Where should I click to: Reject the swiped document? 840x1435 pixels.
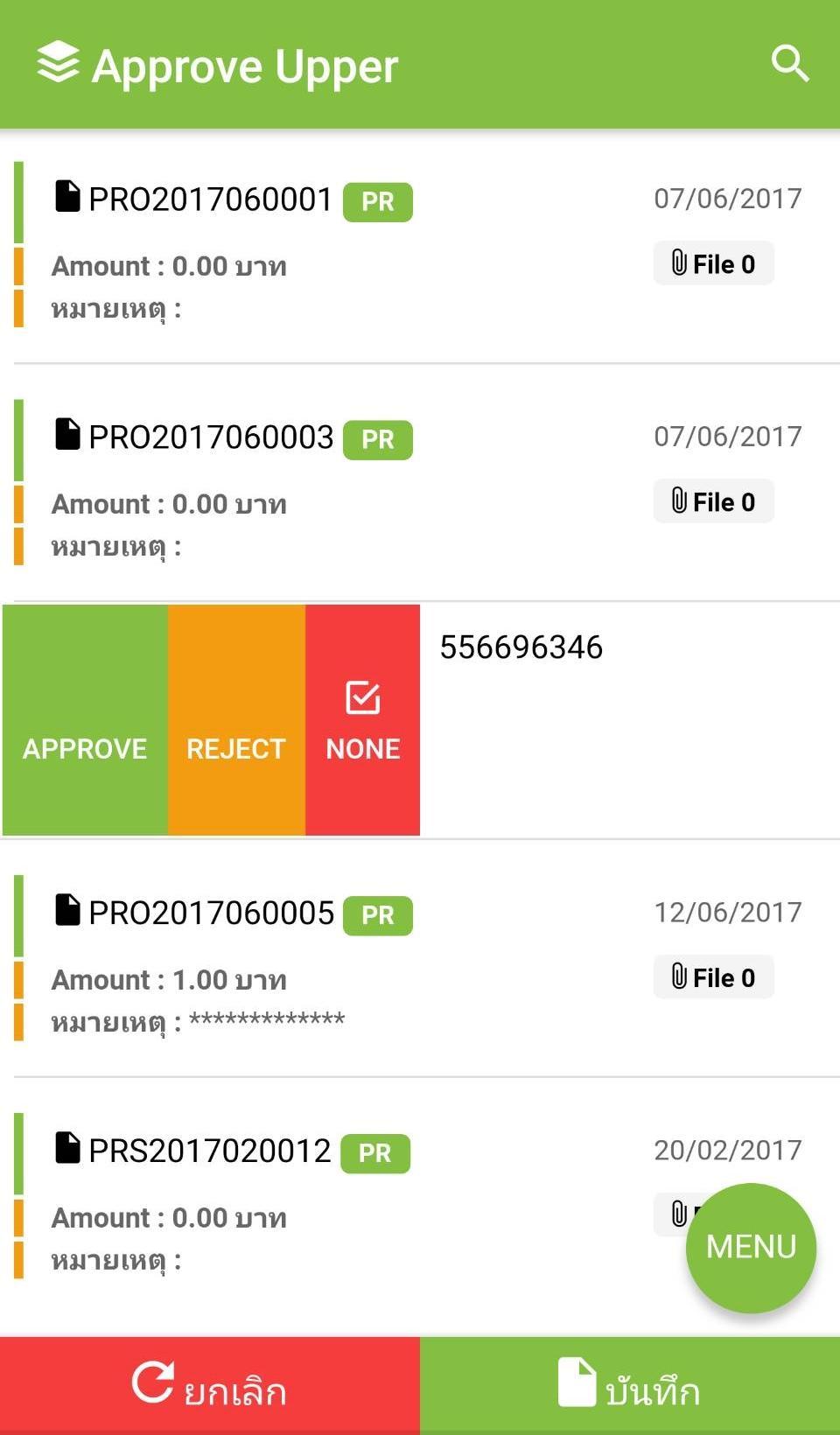(236, 720)
